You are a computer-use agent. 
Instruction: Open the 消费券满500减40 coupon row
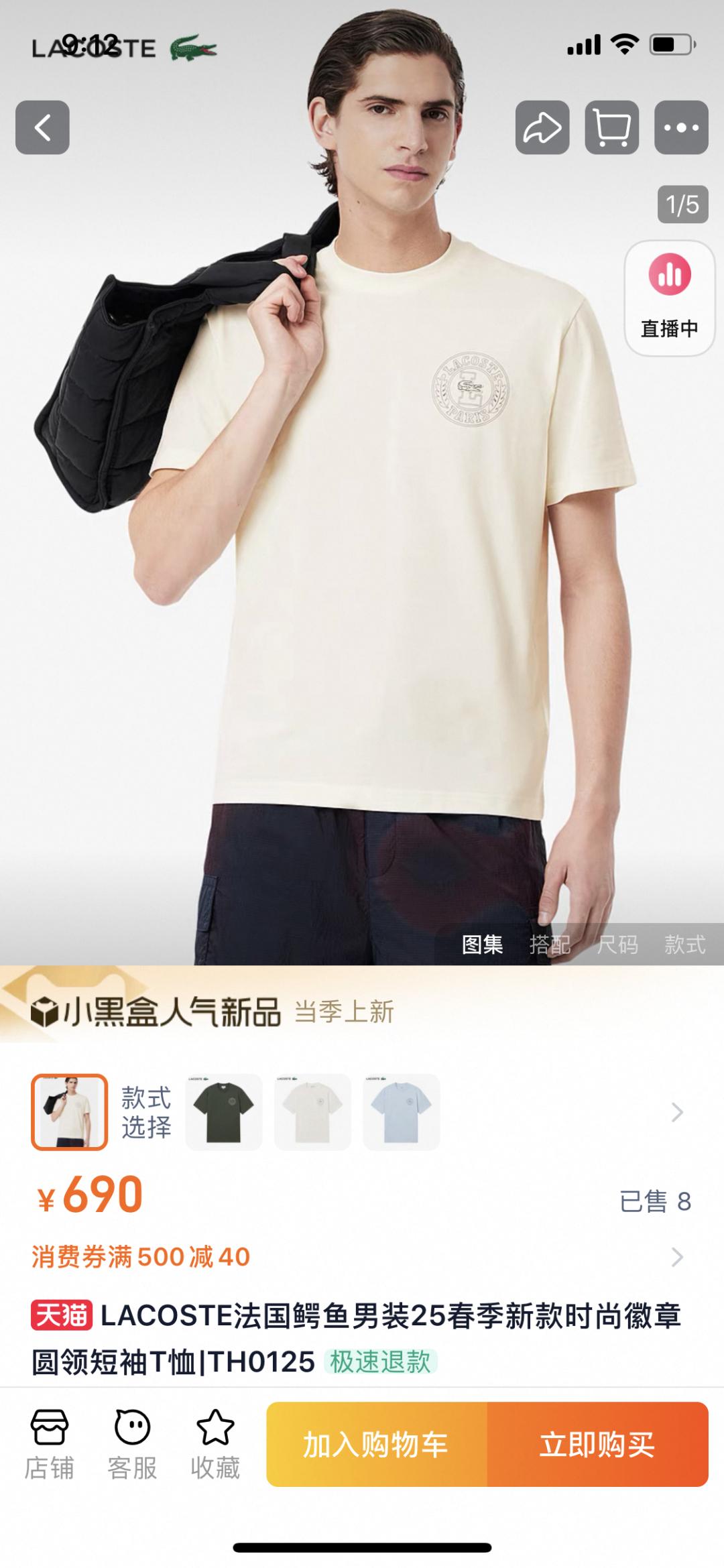[362, 1257]
